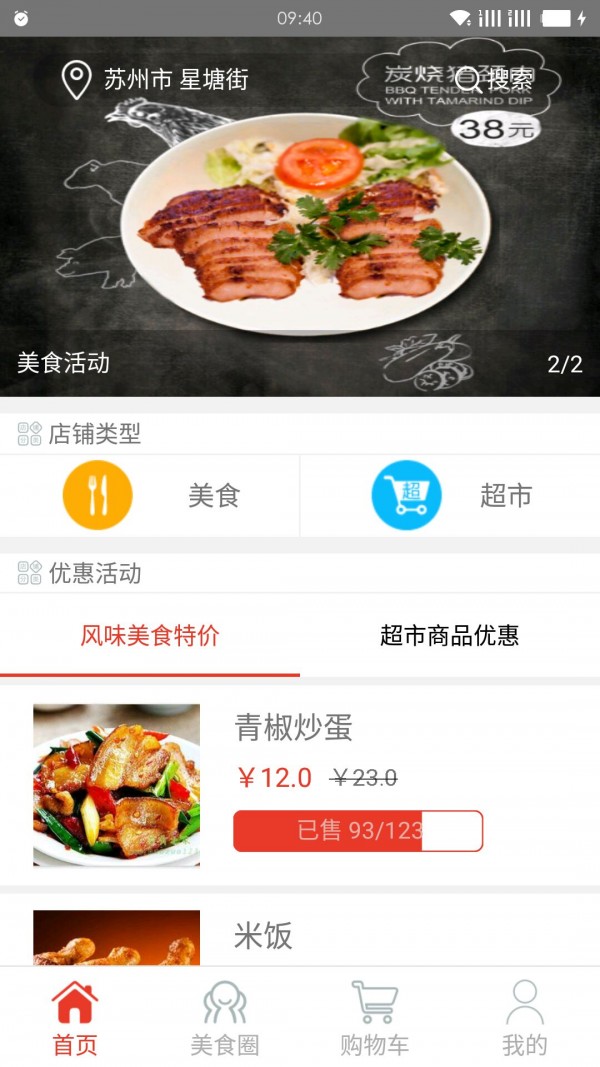Viewport: 600px width, 1067px height.
Task: Open the 购物车 shopping cart
Action: [375, 1017]
